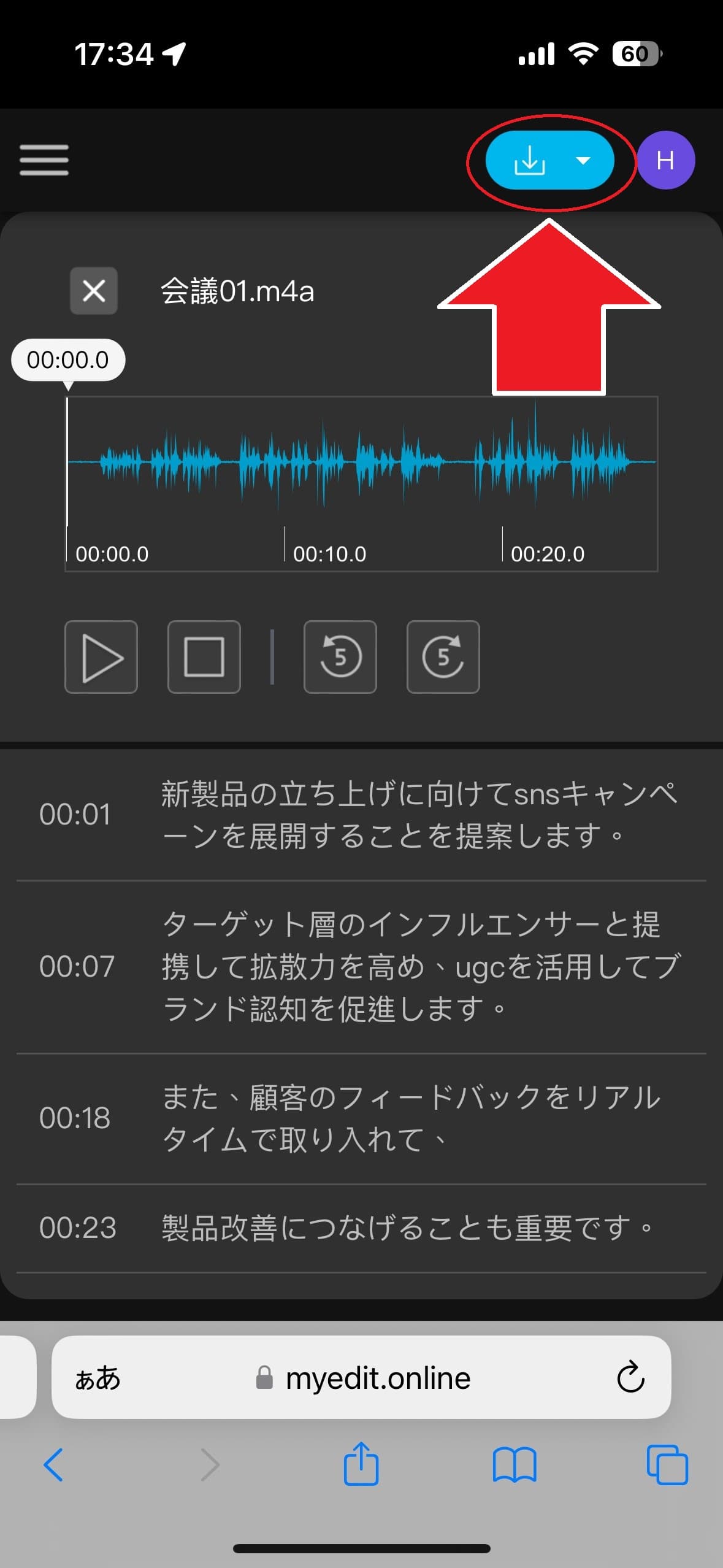Open the ぁあ page settings menu

coord(98,1378)
